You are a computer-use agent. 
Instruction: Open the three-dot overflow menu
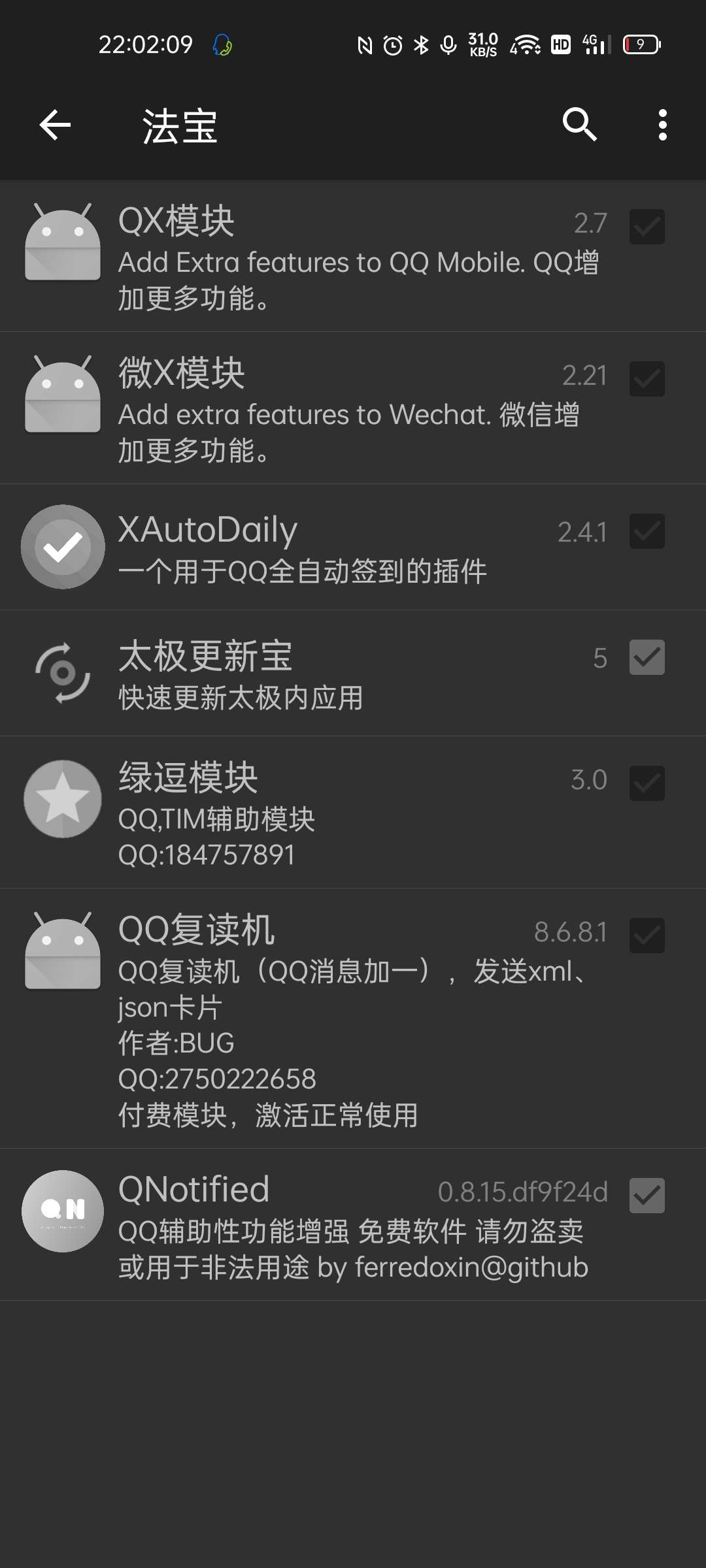(662, 124)
